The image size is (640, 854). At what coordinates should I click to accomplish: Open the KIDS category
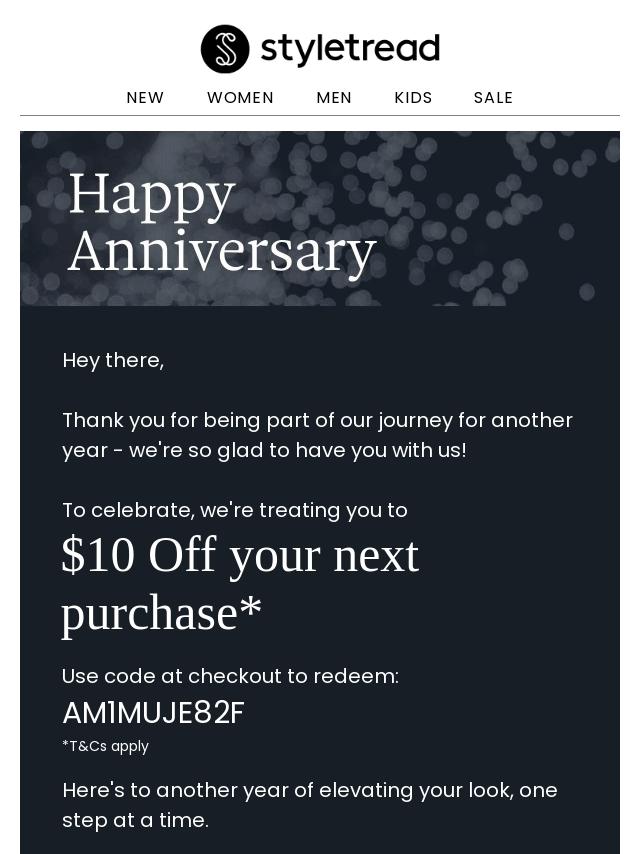(x=413, y=98)
